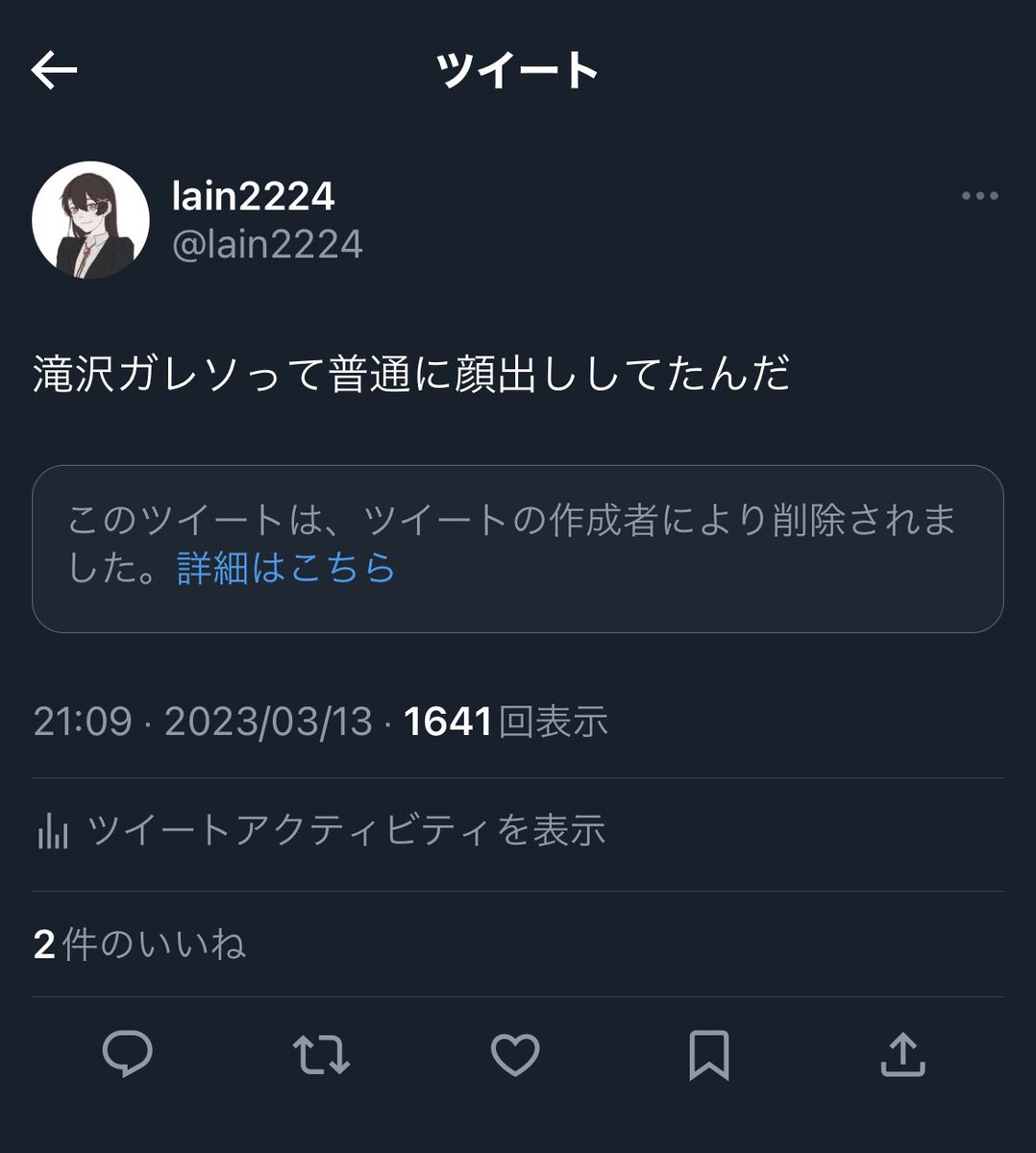Bookmark this tweet
1036x1153 pixels.
point(709,1055)
